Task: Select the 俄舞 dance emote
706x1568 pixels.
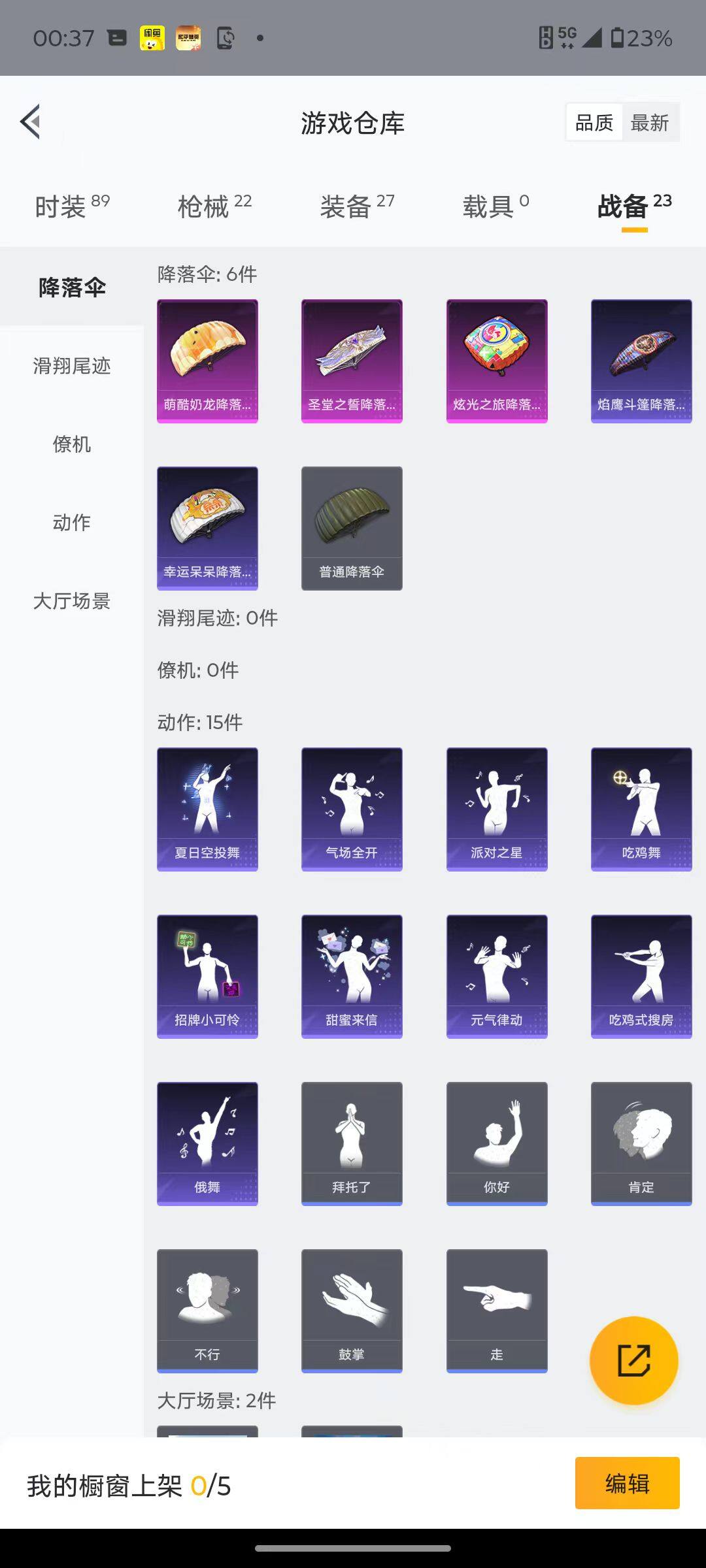Action: 207,1143
